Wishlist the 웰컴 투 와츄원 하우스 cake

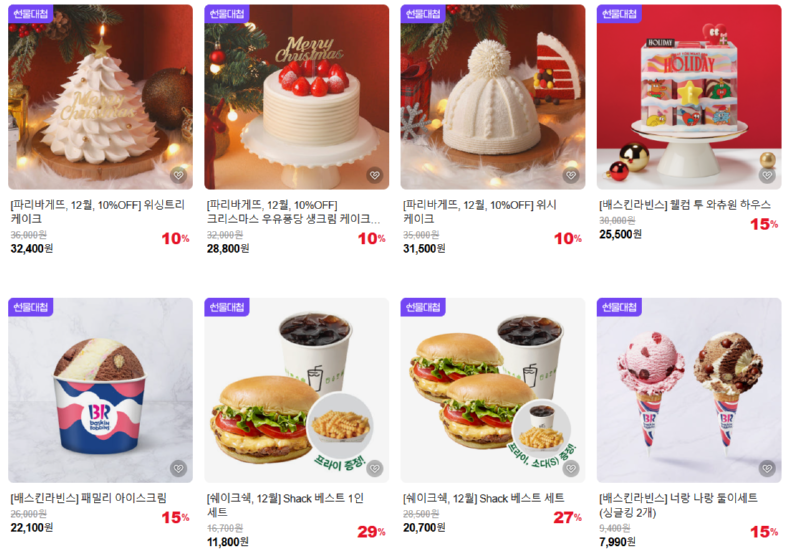coord(766,175)
